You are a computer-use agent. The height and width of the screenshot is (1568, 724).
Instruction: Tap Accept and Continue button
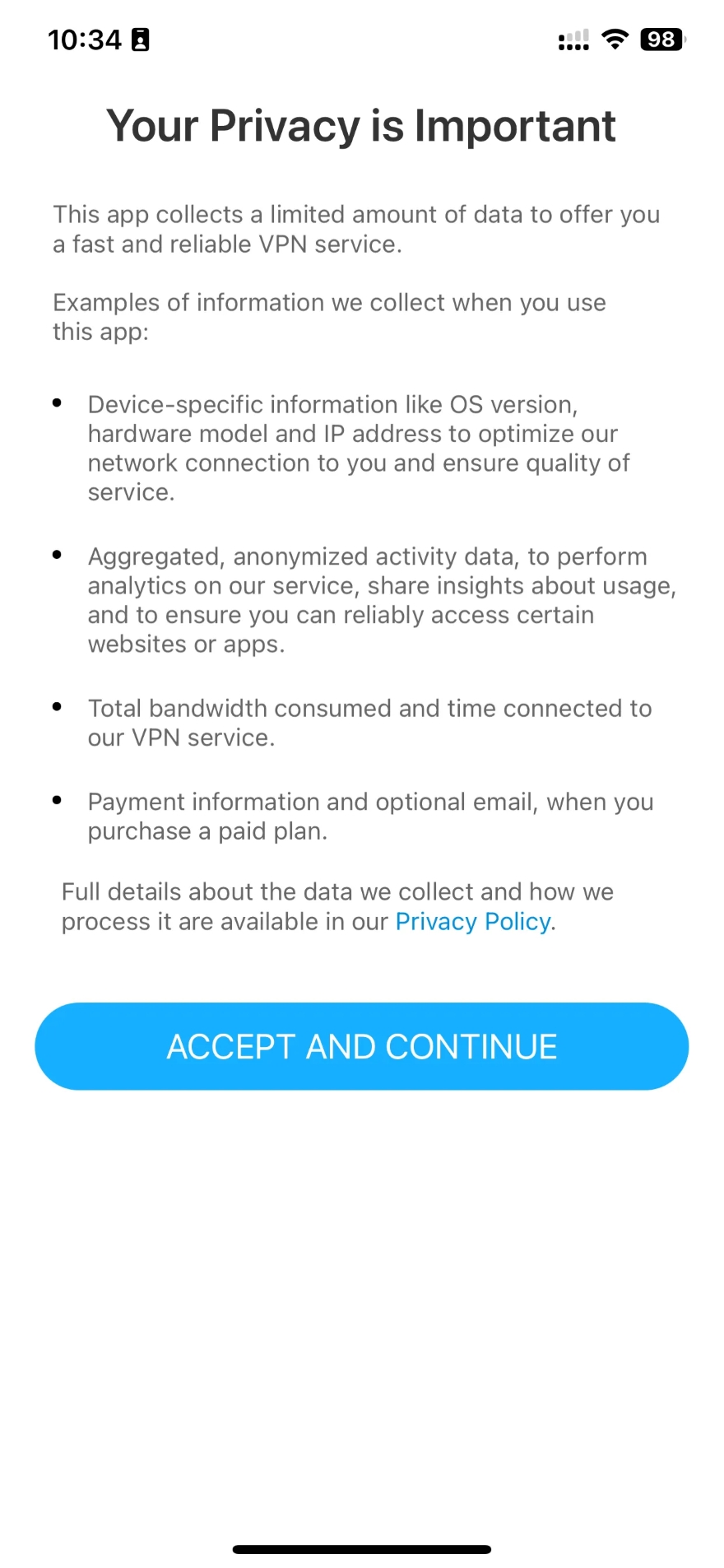[x=361, y=1046]
